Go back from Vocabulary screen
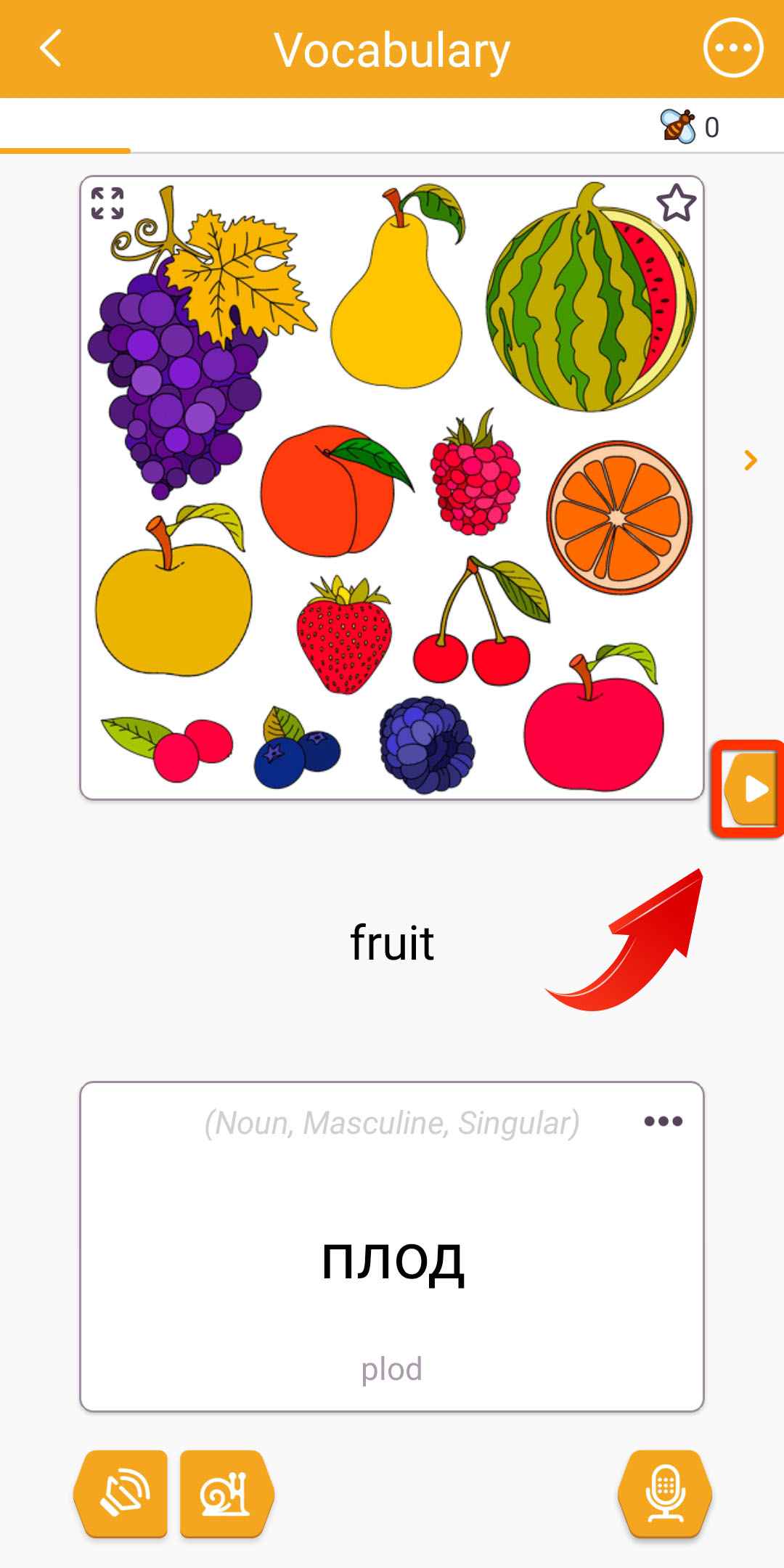784x1568 pixels. (x=51, y=49)
